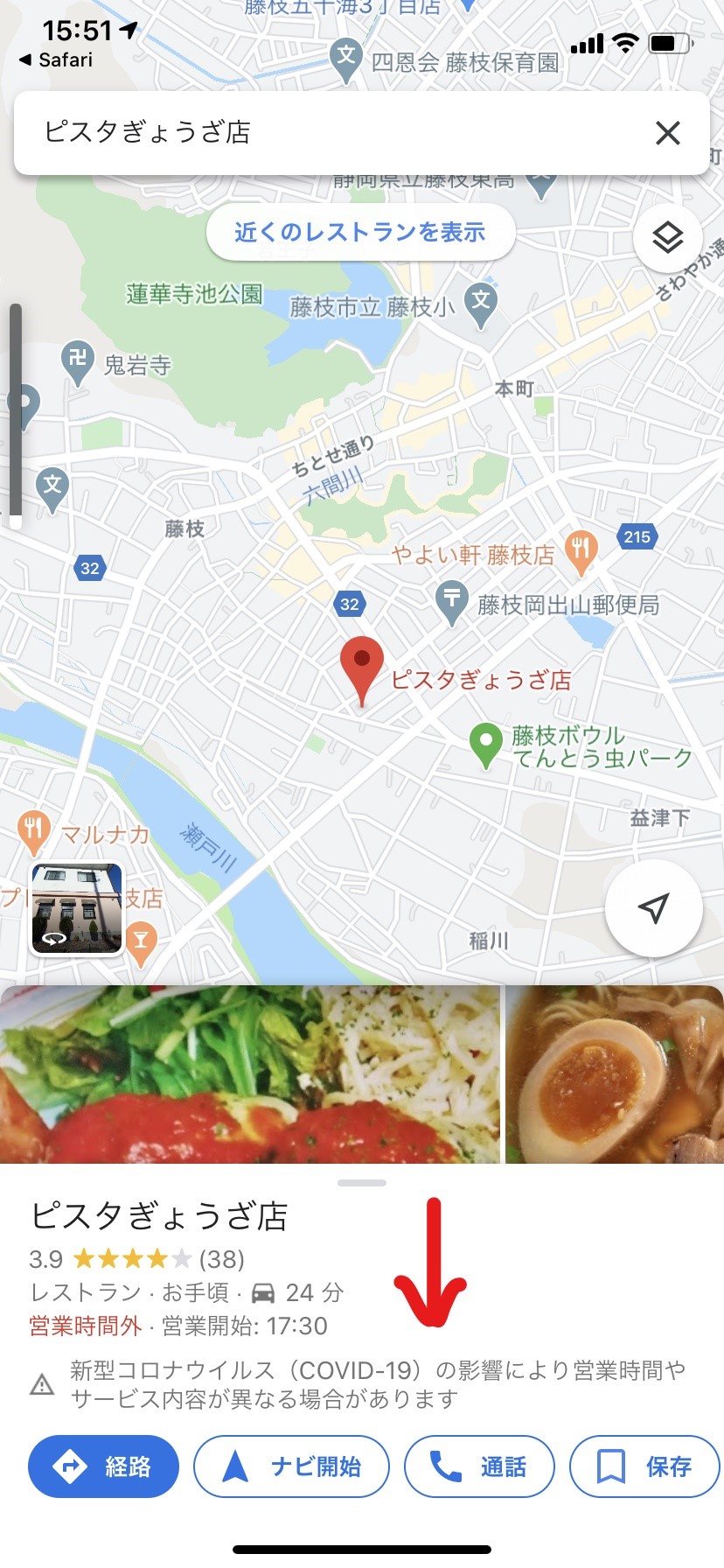Expand the ピスタぎょうざ店 place details card

(362, 1182)
